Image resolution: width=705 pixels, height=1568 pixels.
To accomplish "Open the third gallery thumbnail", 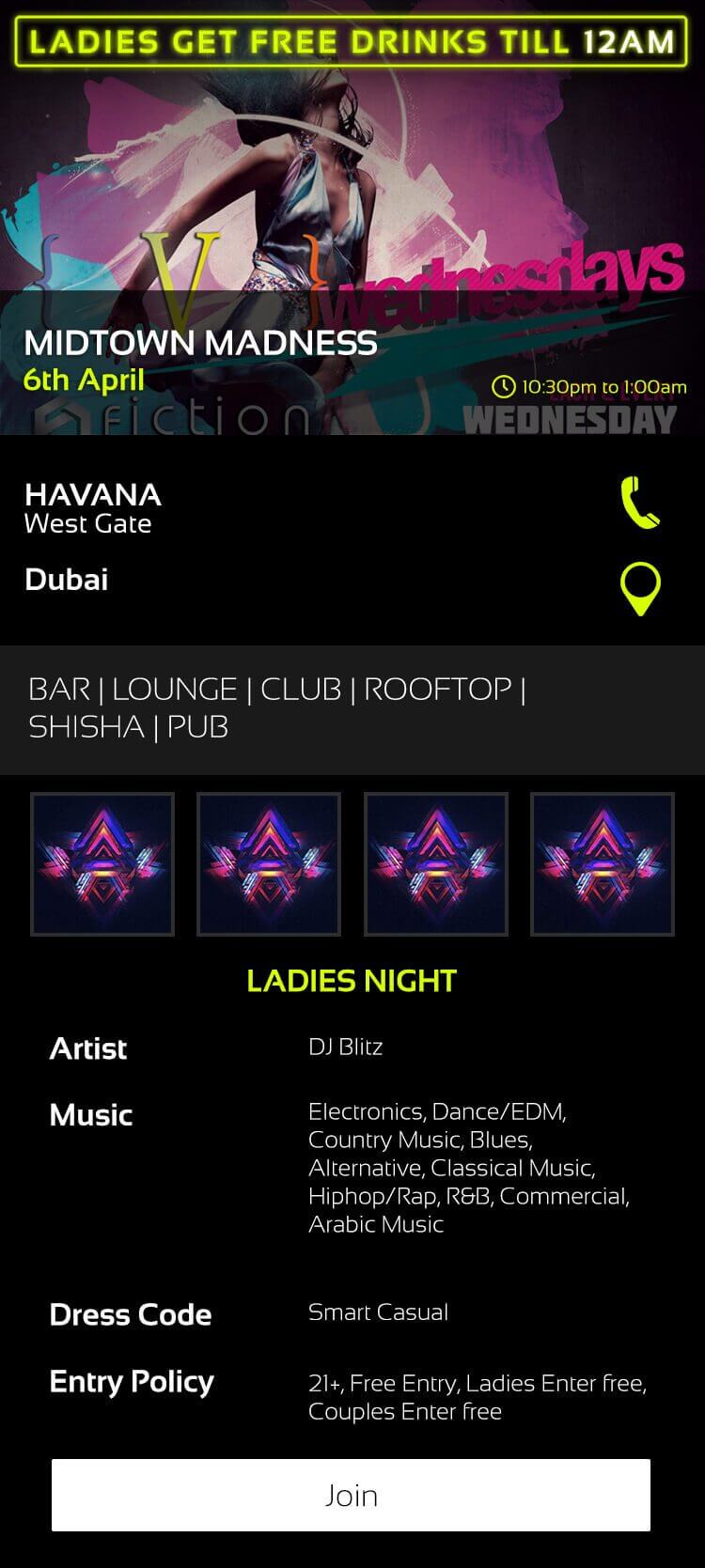I will (436, 864).
